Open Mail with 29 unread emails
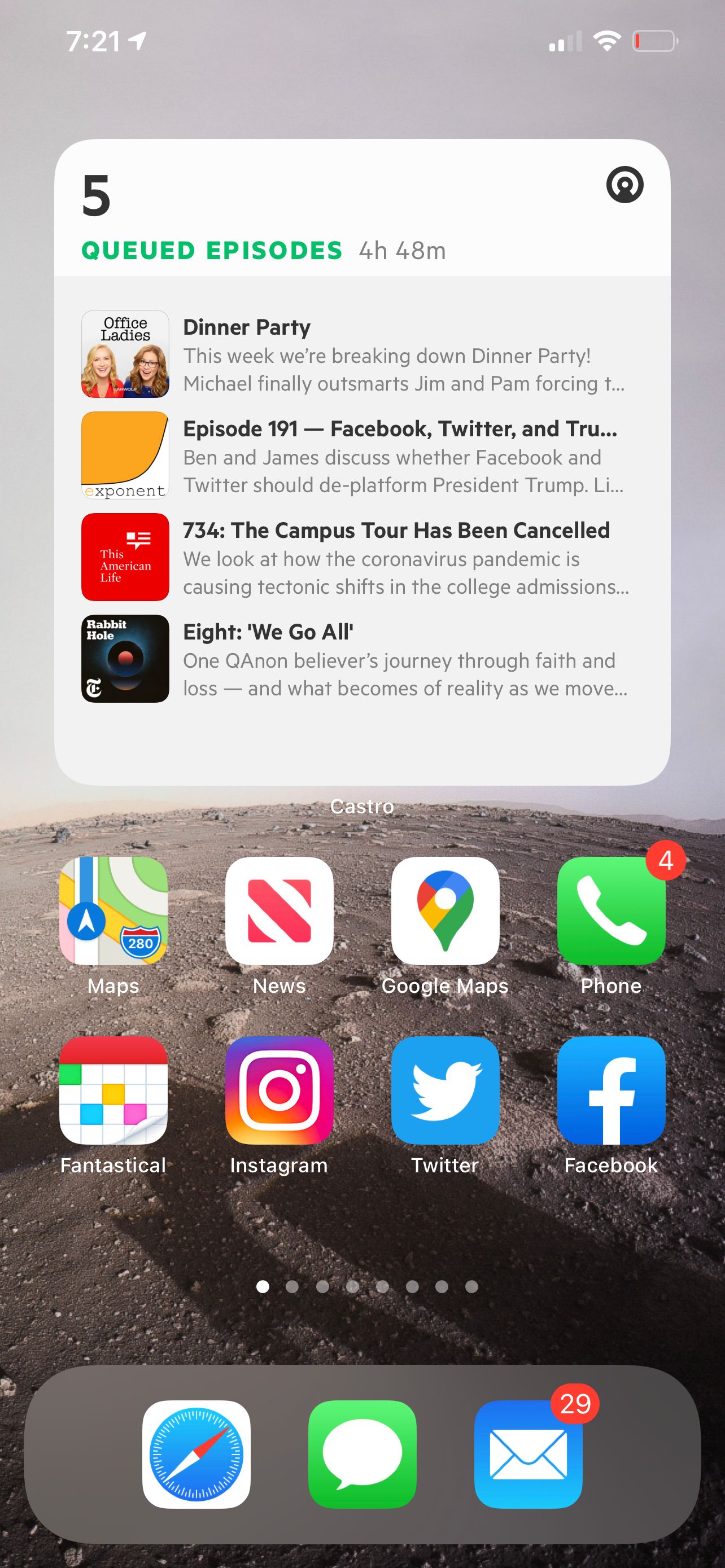725x1568 pixels. [529, 1454]
